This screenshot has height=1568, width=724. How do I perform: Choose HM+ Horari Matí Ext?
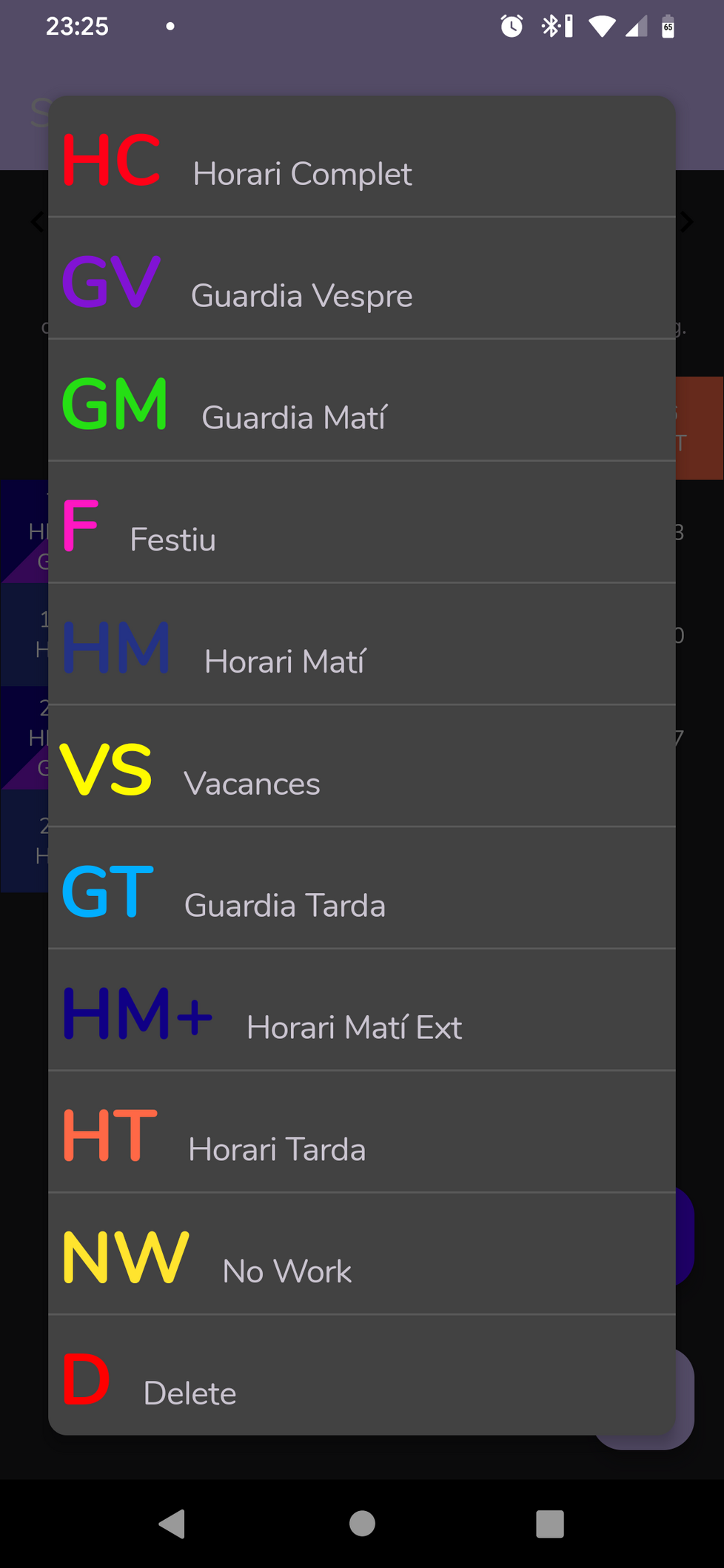pos(362,1010)
